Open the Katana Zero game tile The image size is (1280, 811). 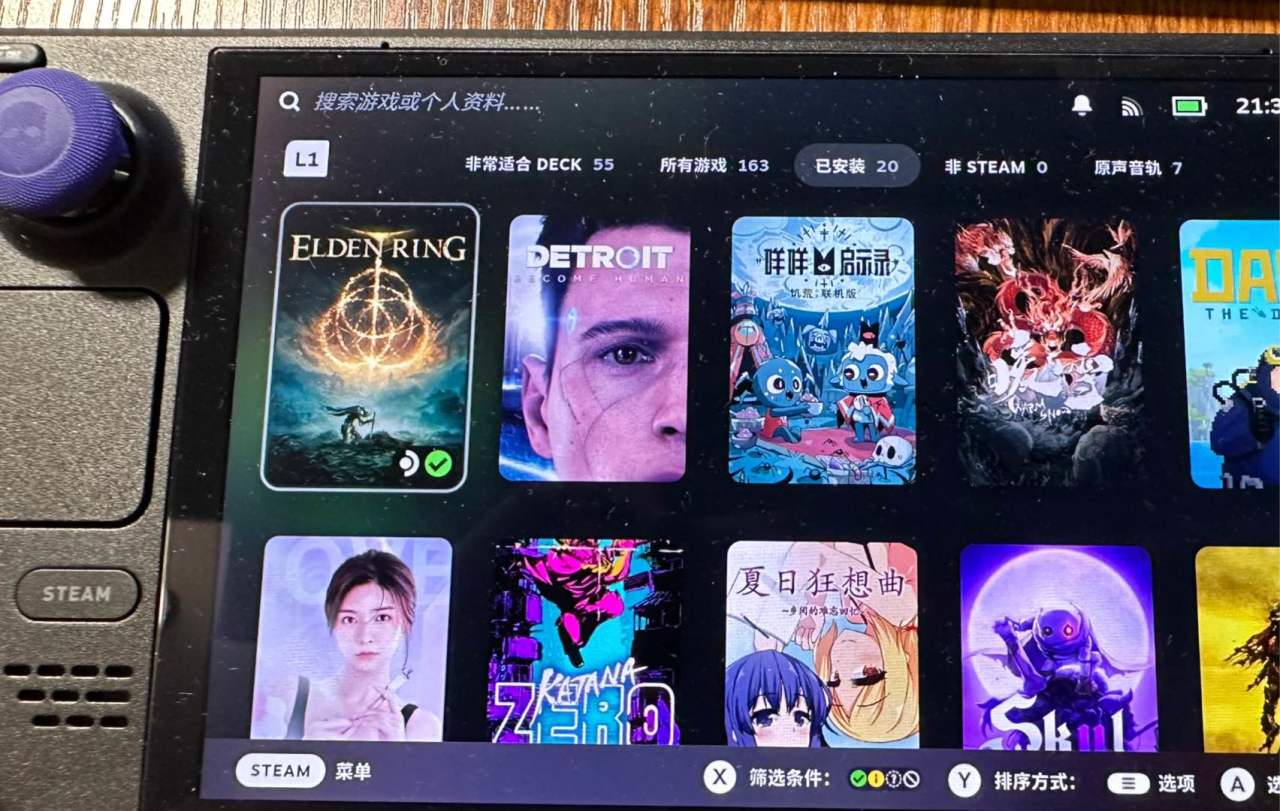click(586, 641)
